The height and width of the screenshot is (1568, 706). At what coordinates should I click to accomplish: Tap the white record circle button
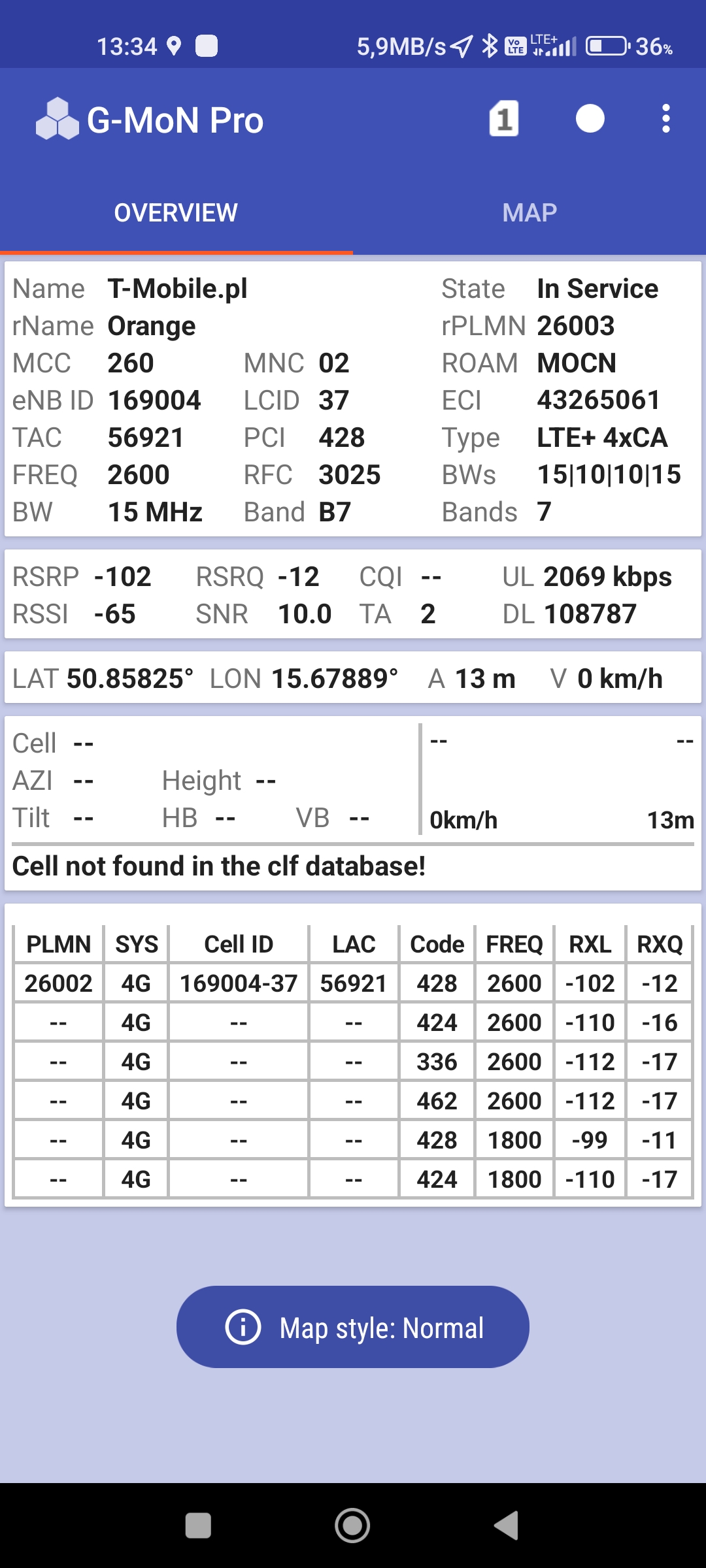590,119
